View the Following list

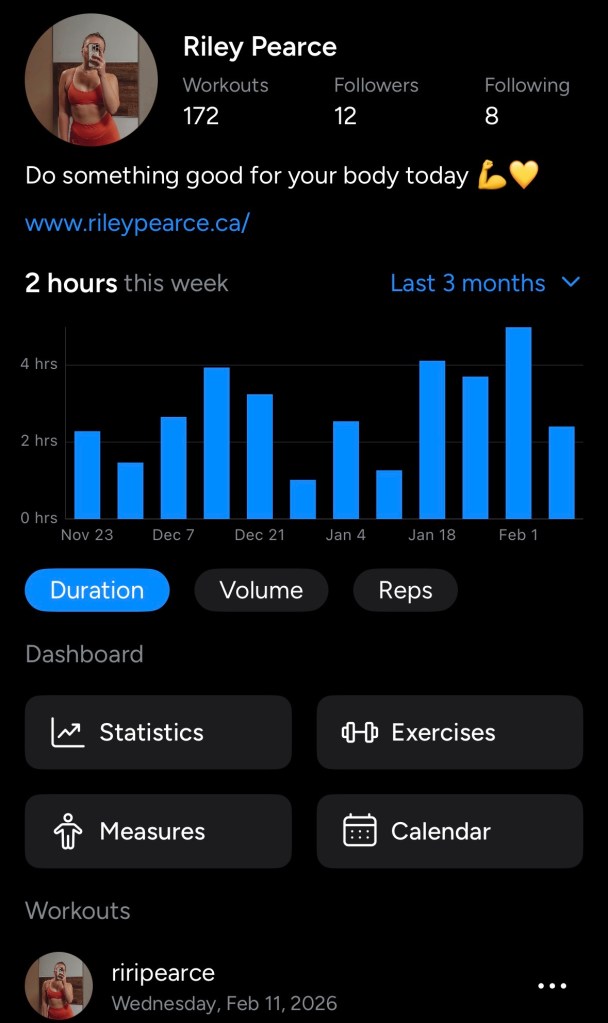pos(526,101)
